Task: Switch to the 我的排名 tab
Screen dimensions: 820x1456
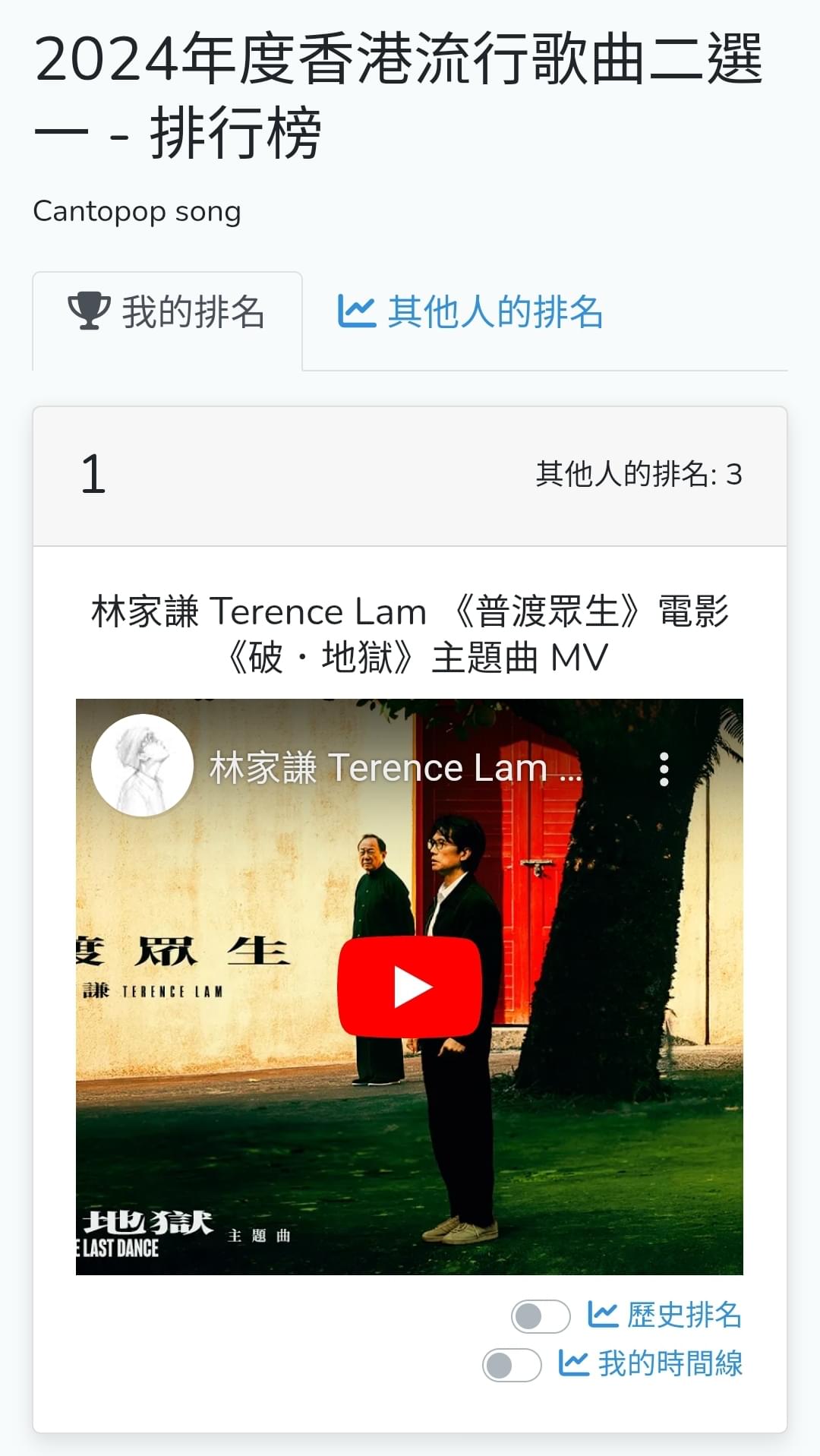Action: point(167,312)
